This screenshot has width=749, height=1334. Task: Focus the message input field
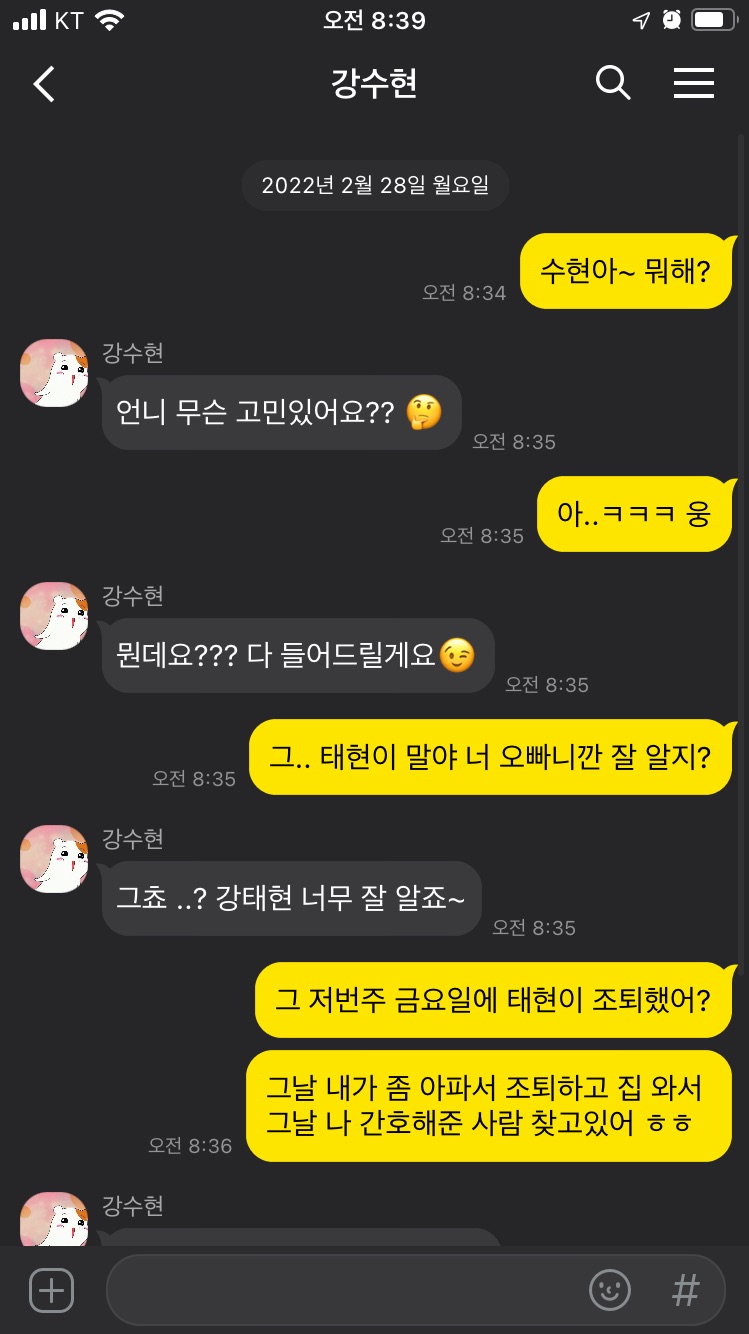340,1290
